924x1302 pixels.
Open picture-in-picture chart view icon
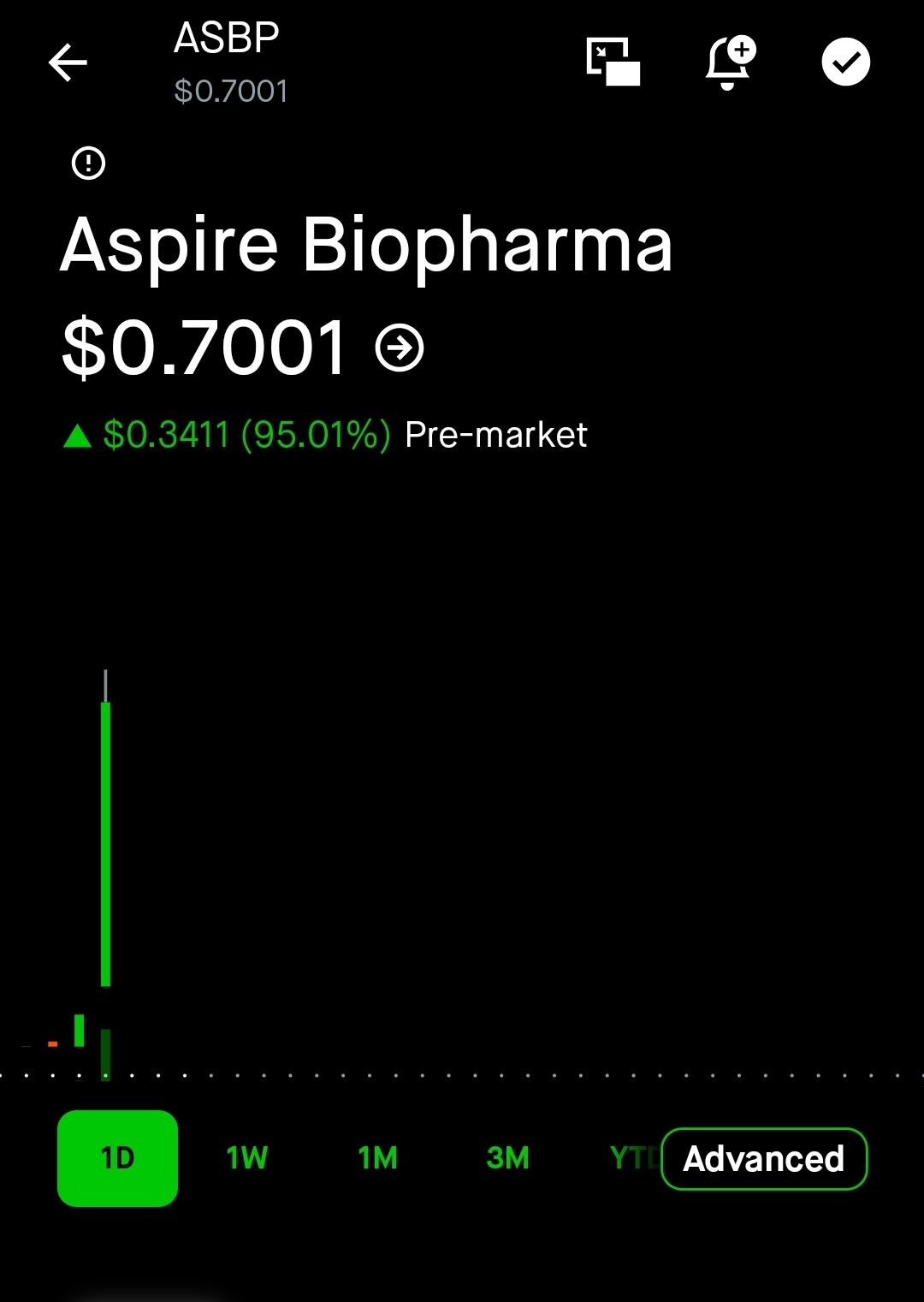tap(613, 62)
